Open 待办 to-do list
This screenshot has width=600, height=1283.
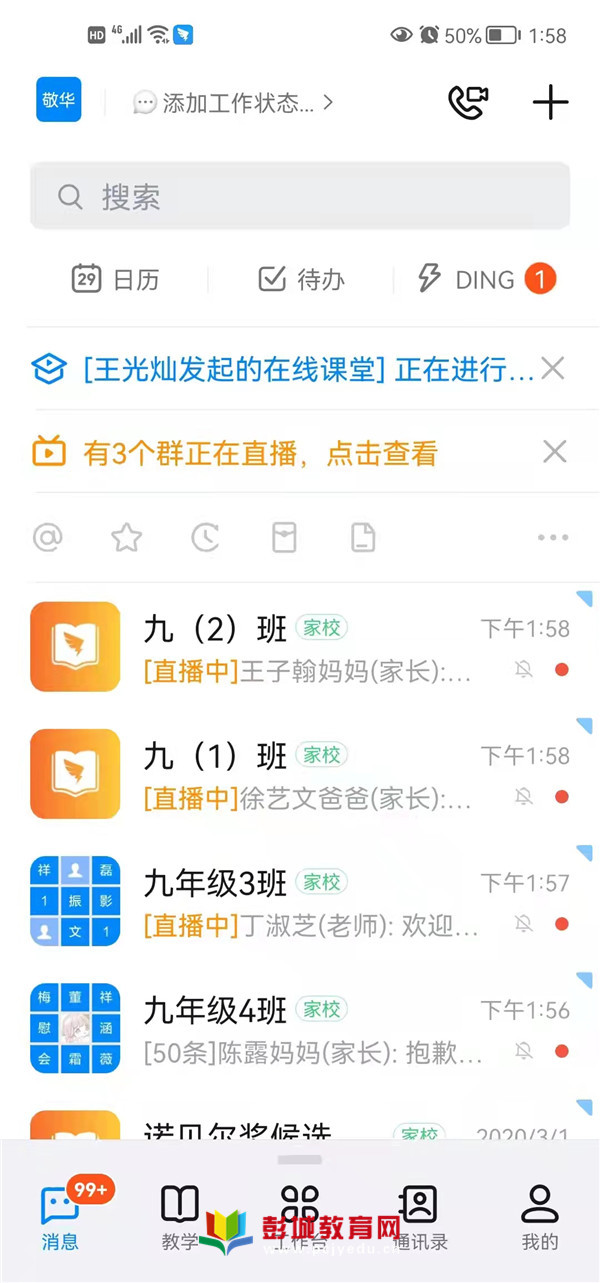(x=301, y=279)
